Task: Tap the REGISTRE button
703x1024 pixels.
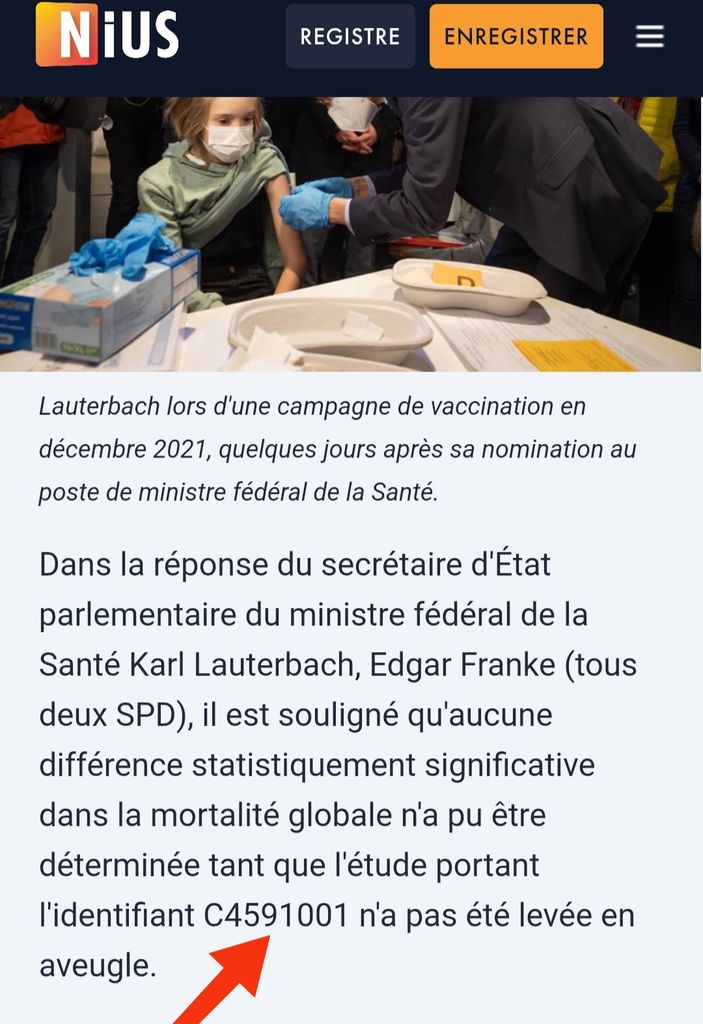Action: click(x=350, y=37)
